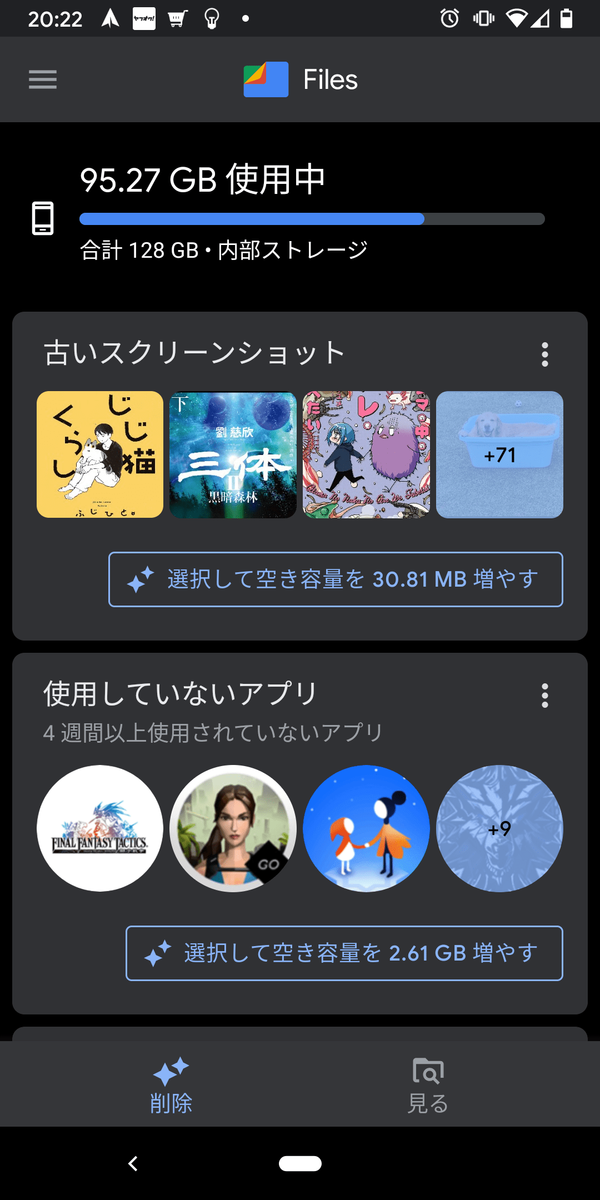Viewport: 600px width, 1200px height.
Task: Open the じじ猫くらし screenshot thumbnail
Action: [100, 455]
